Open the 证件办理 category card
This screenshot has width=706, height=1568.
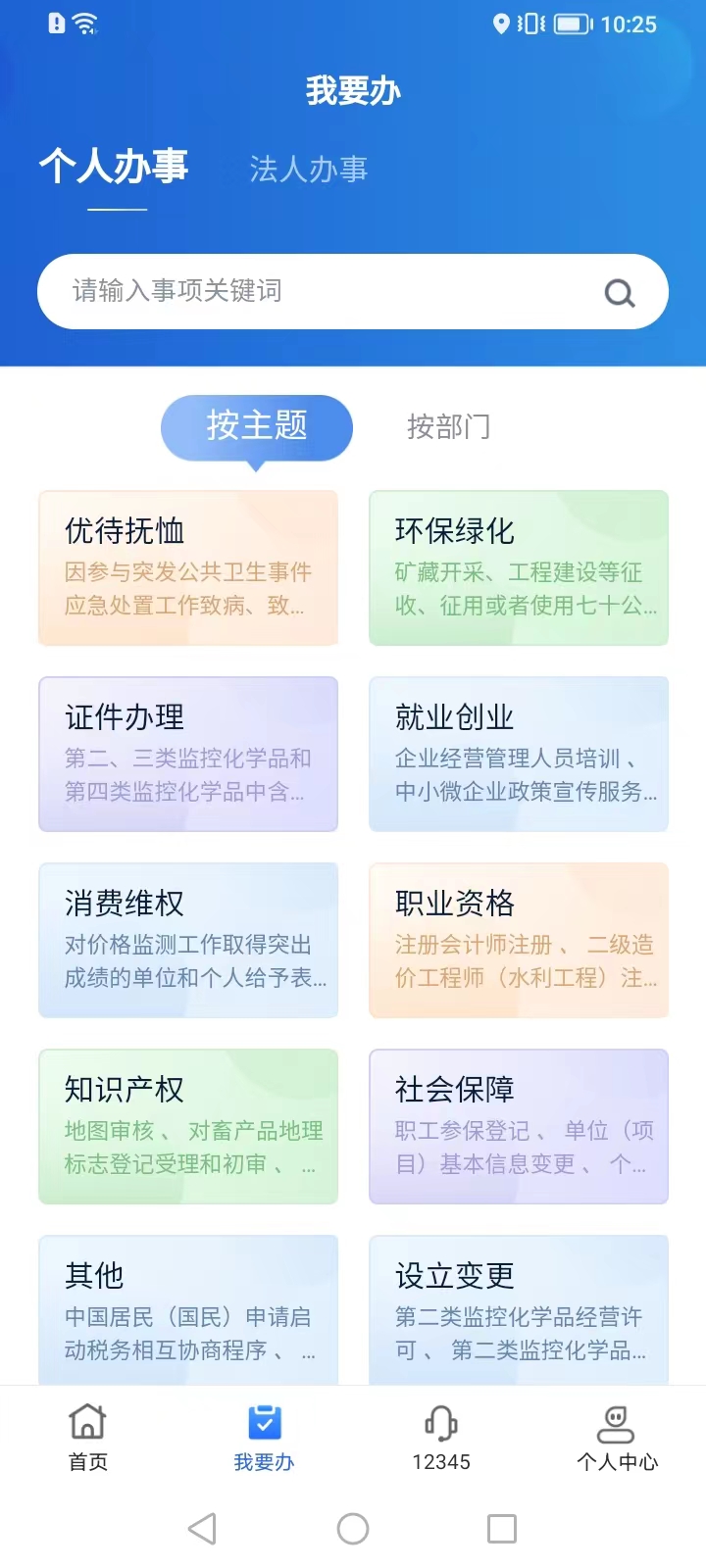[x=188, y=754]
